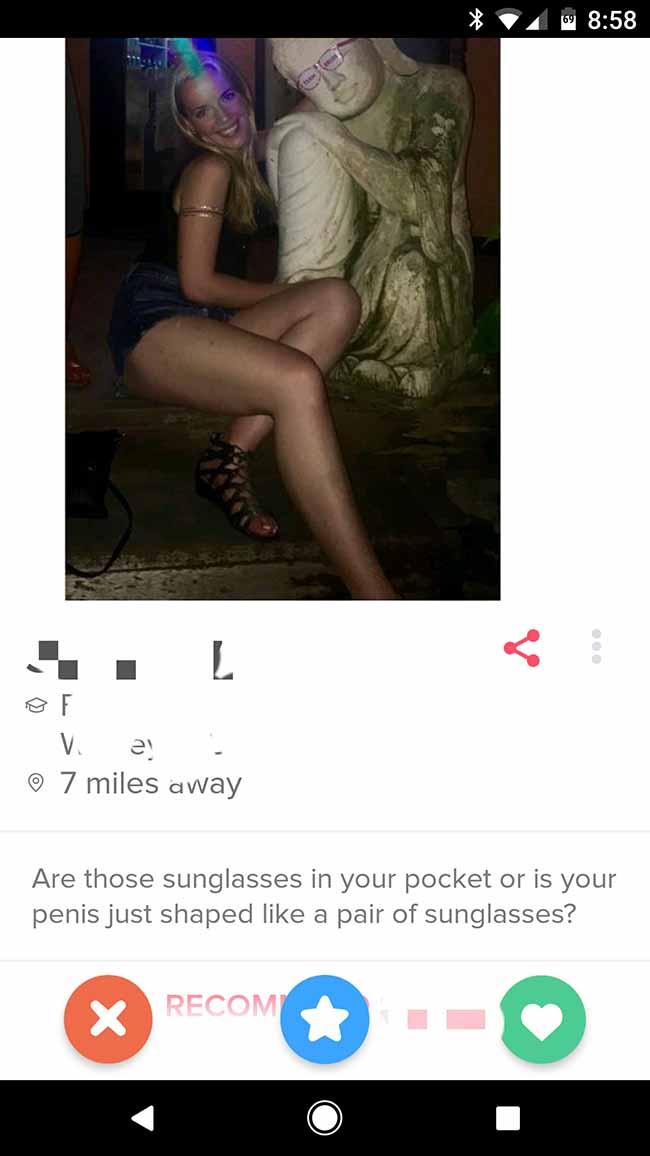This screenshot has height=1156, width=650.
Task: Like the profile with the green heart
Action: 542,1019
